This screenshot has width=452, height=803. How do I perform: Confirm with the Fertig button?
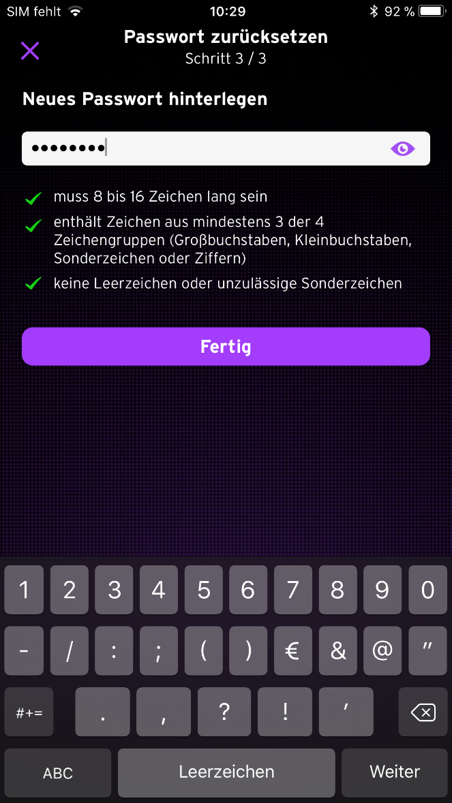coord(226,347)
